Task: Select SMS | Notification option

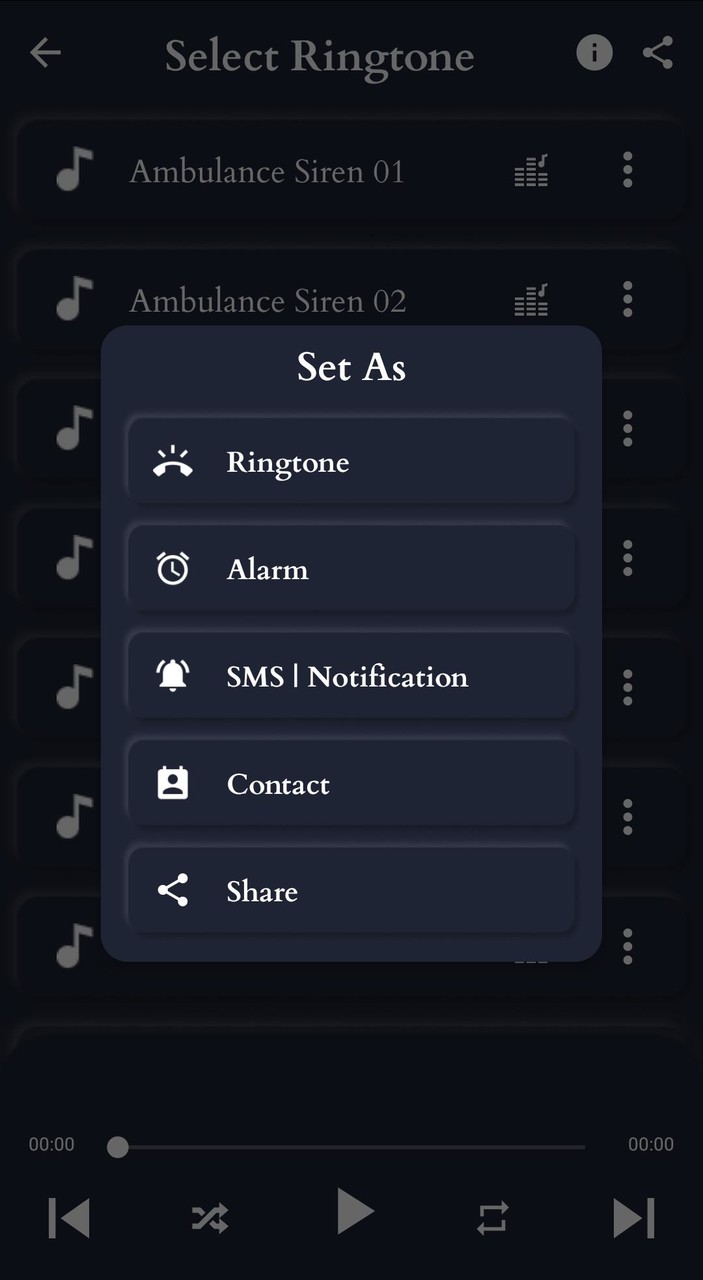Action: 351,677
